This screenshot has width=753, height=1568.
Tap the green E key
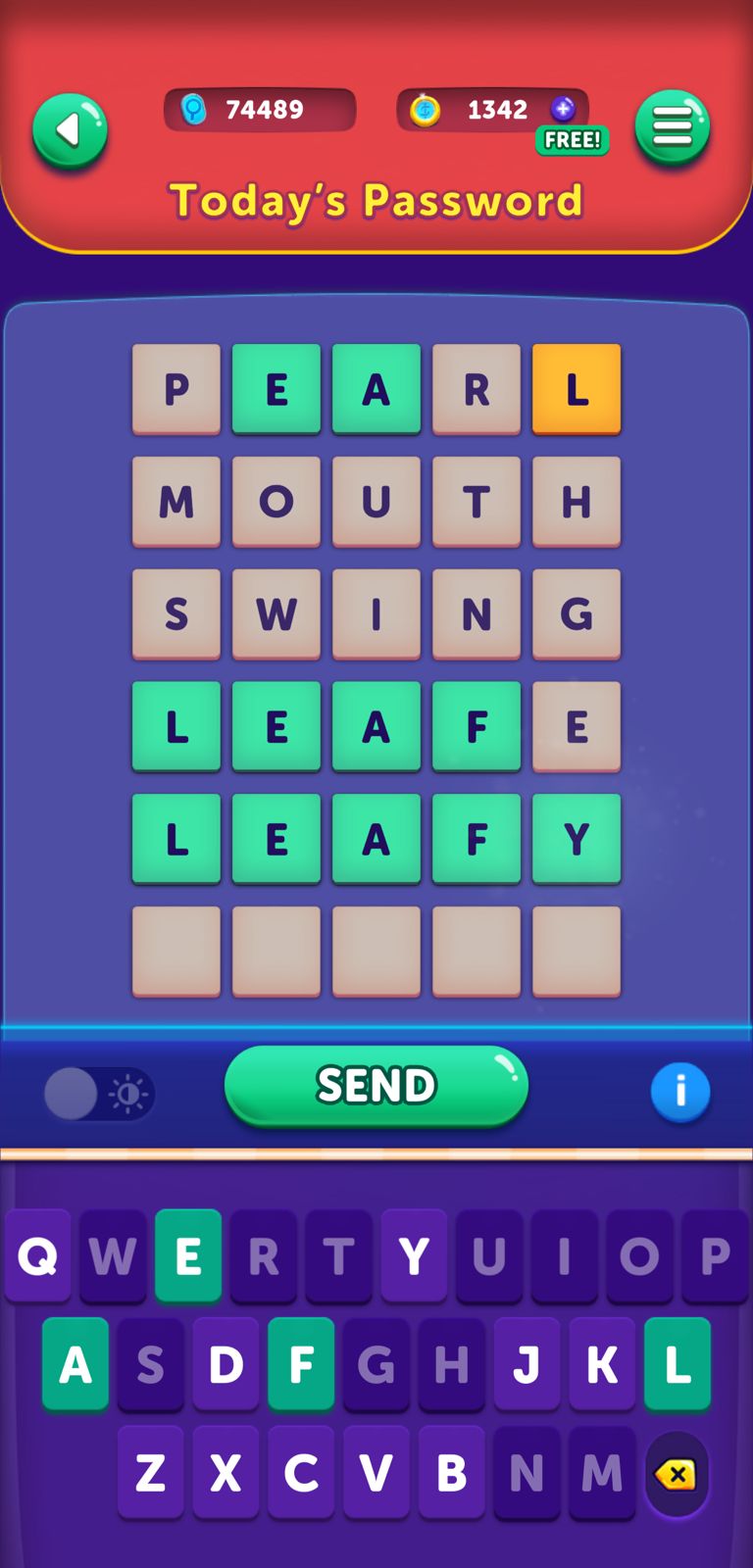click(x=187, y=1255)
